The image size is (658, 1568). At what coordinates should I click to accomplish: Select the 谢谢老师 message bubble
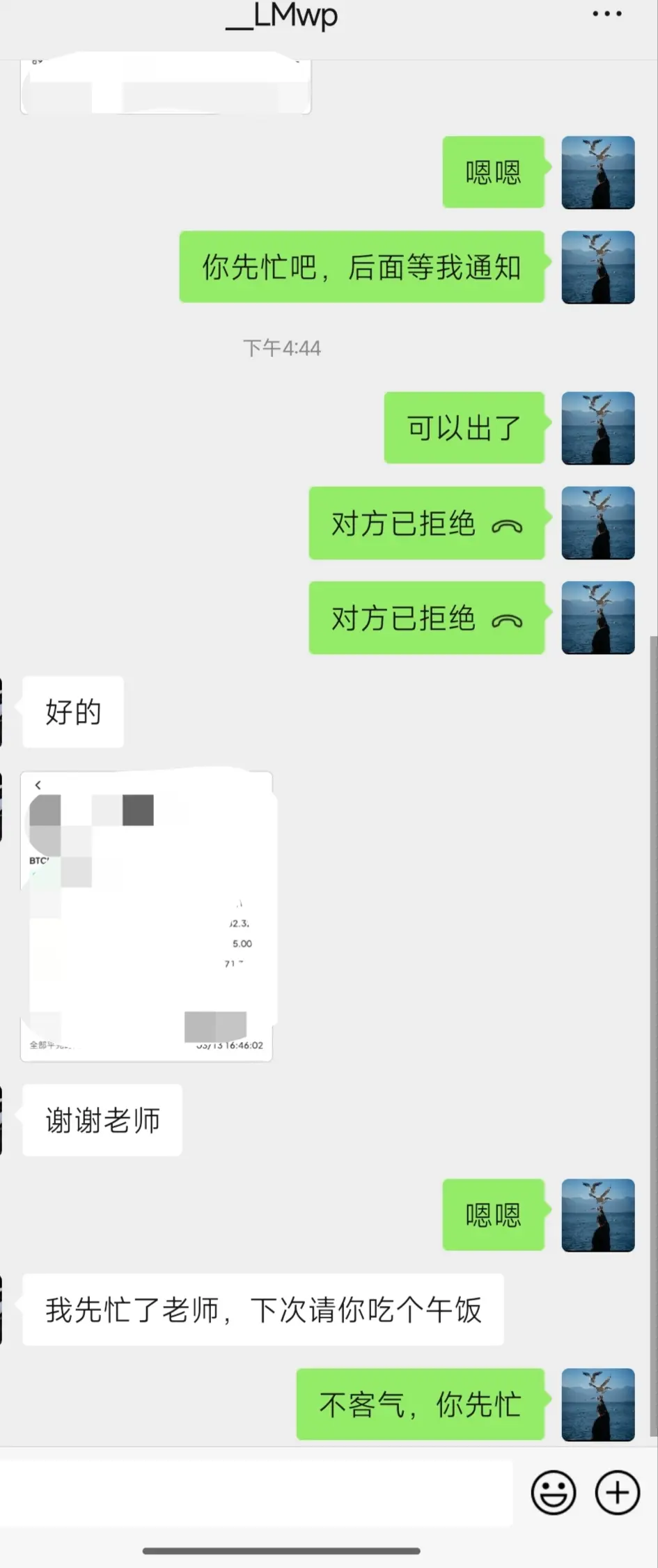coord(102,1119)
